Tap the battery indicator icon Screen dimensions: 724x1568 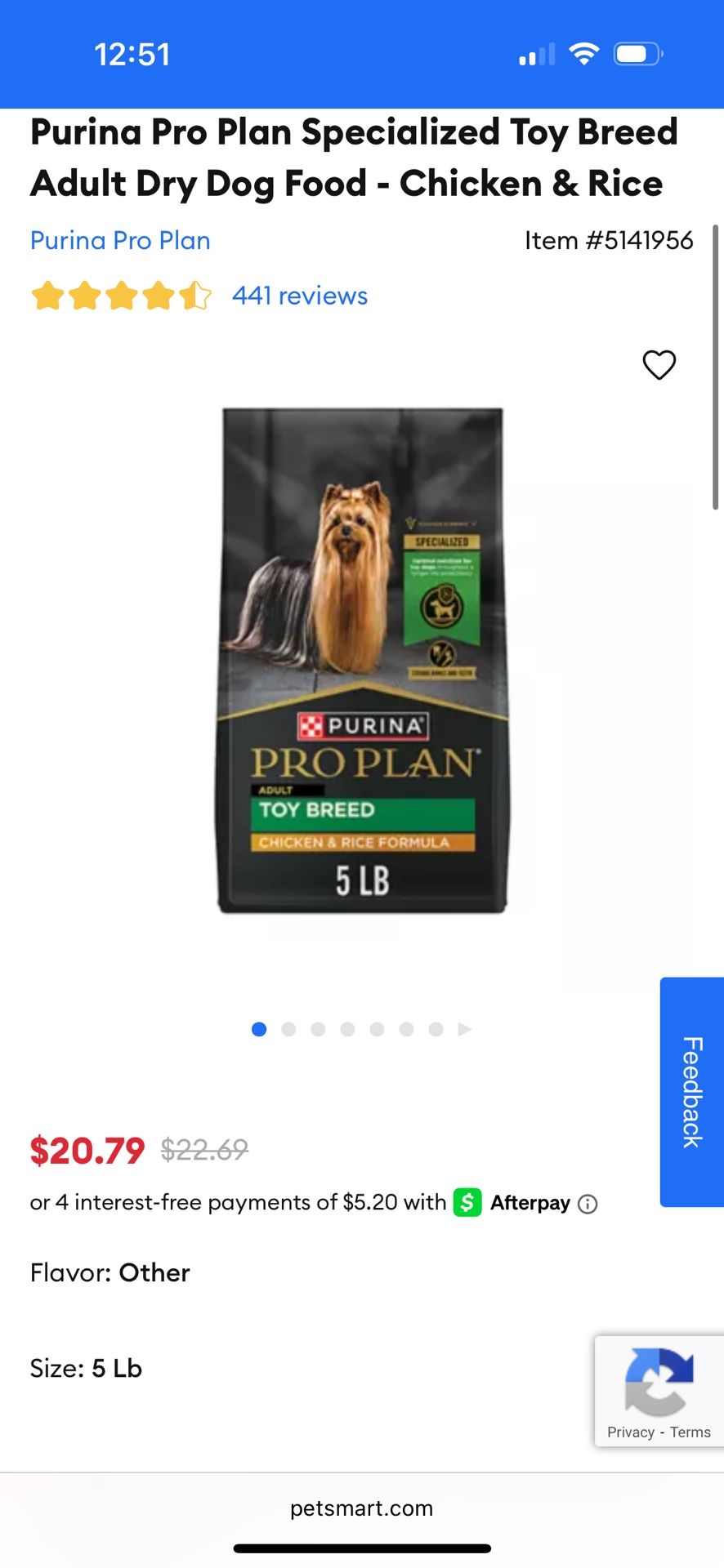(x=637, y=53)
